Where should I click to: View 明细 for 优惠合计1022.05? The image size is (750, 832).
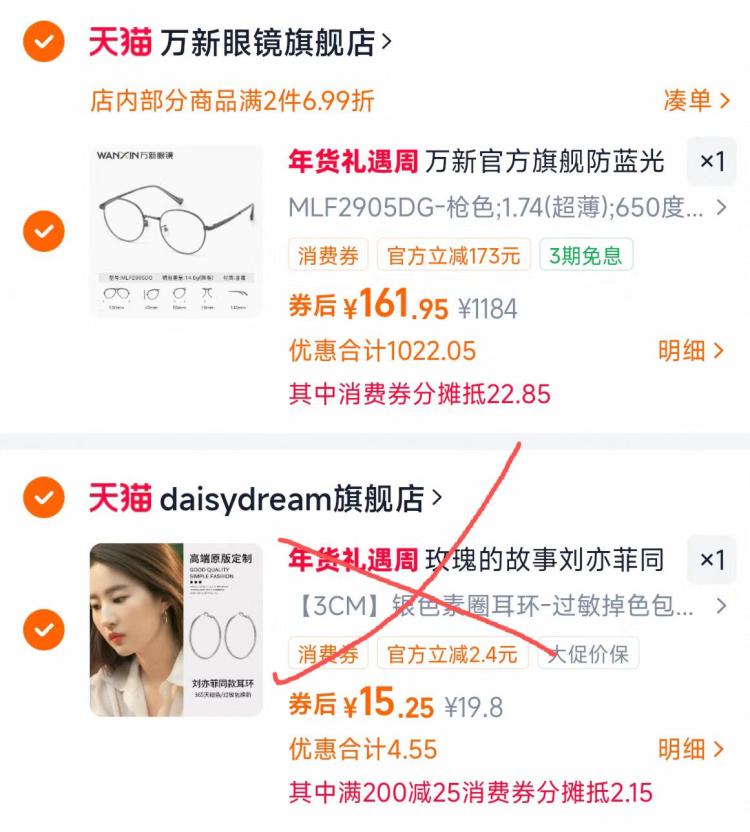tap(690, 350)
